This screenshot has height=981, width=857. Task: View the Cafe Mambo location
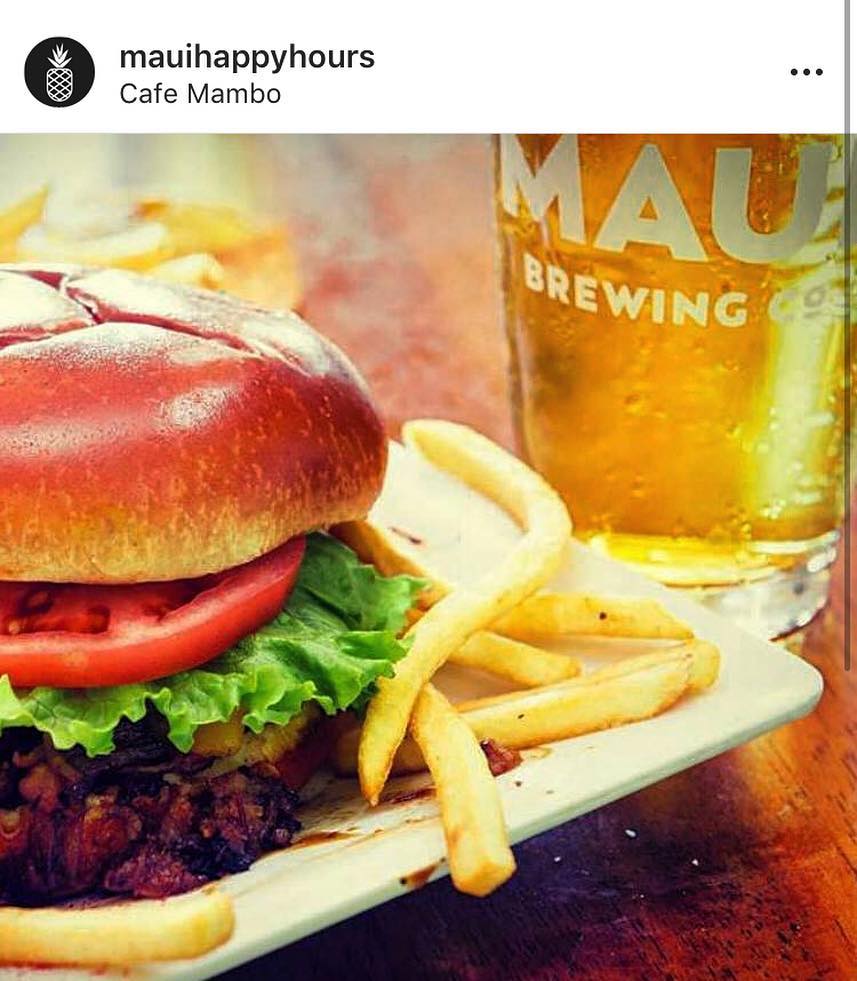tap(200, 93)
